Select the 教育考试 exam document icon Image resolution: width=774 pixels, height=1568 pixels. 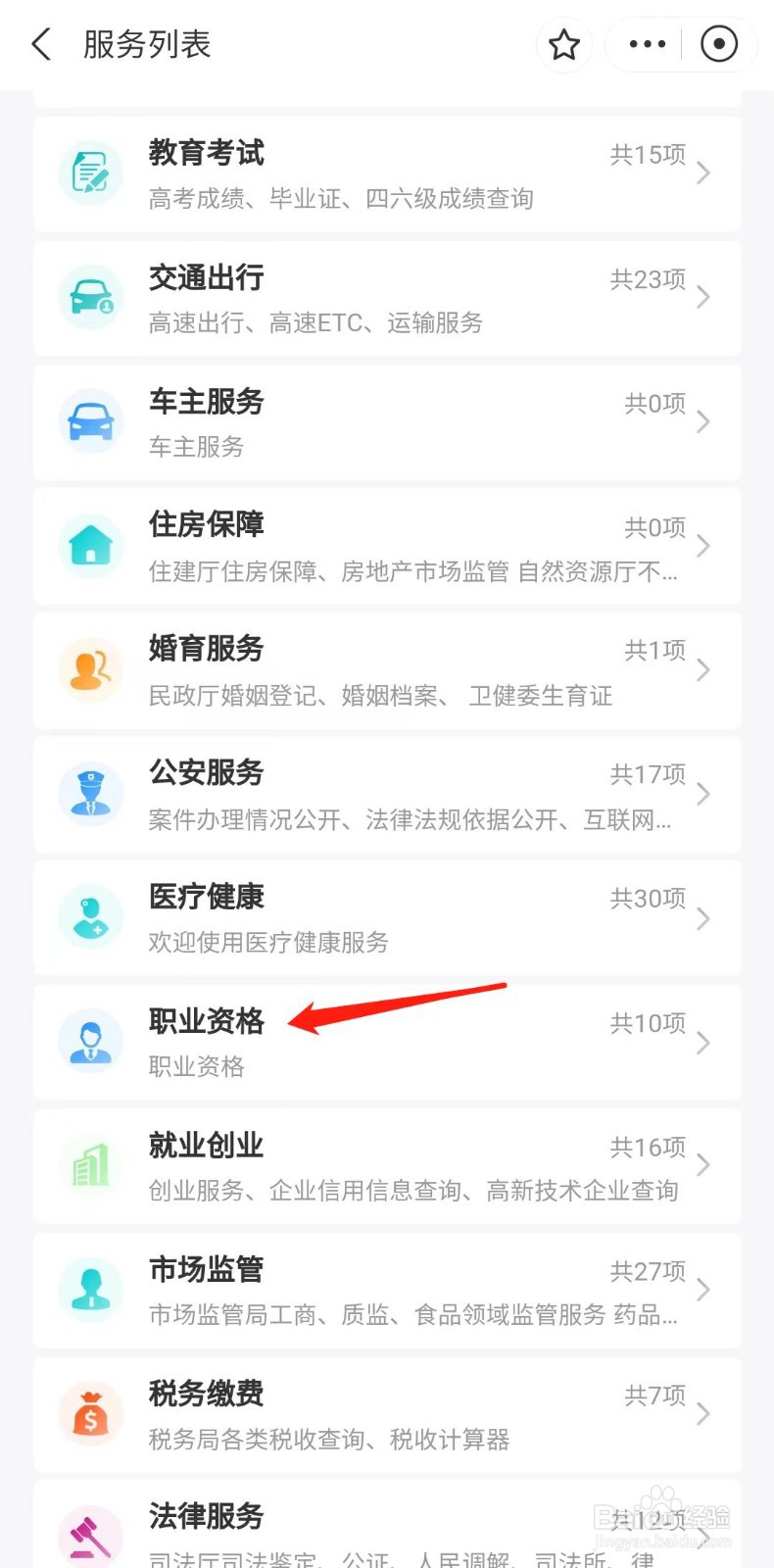(x=90, y=173)
